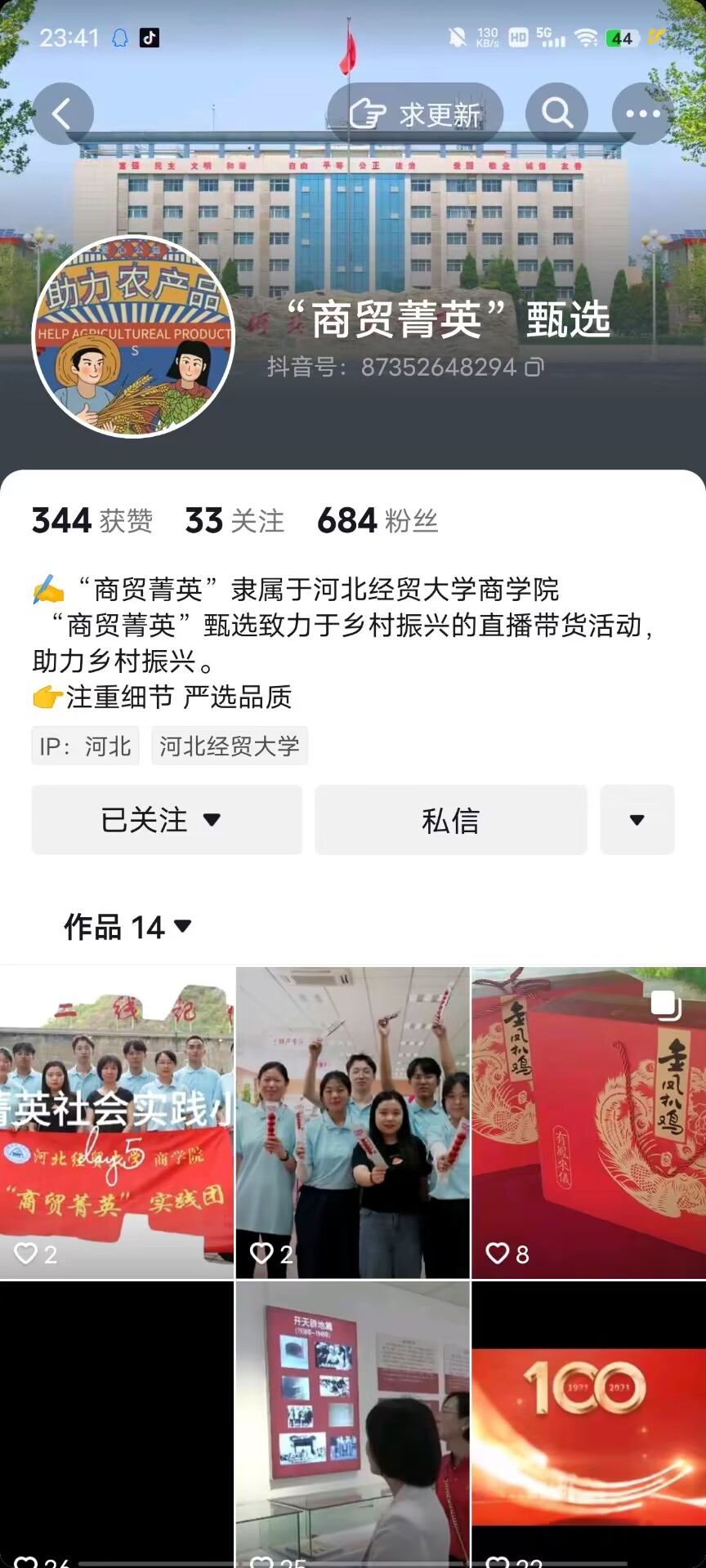Open search on this profile
The width and height of the screenshot is (706, 1568).
tap(556, 114)
